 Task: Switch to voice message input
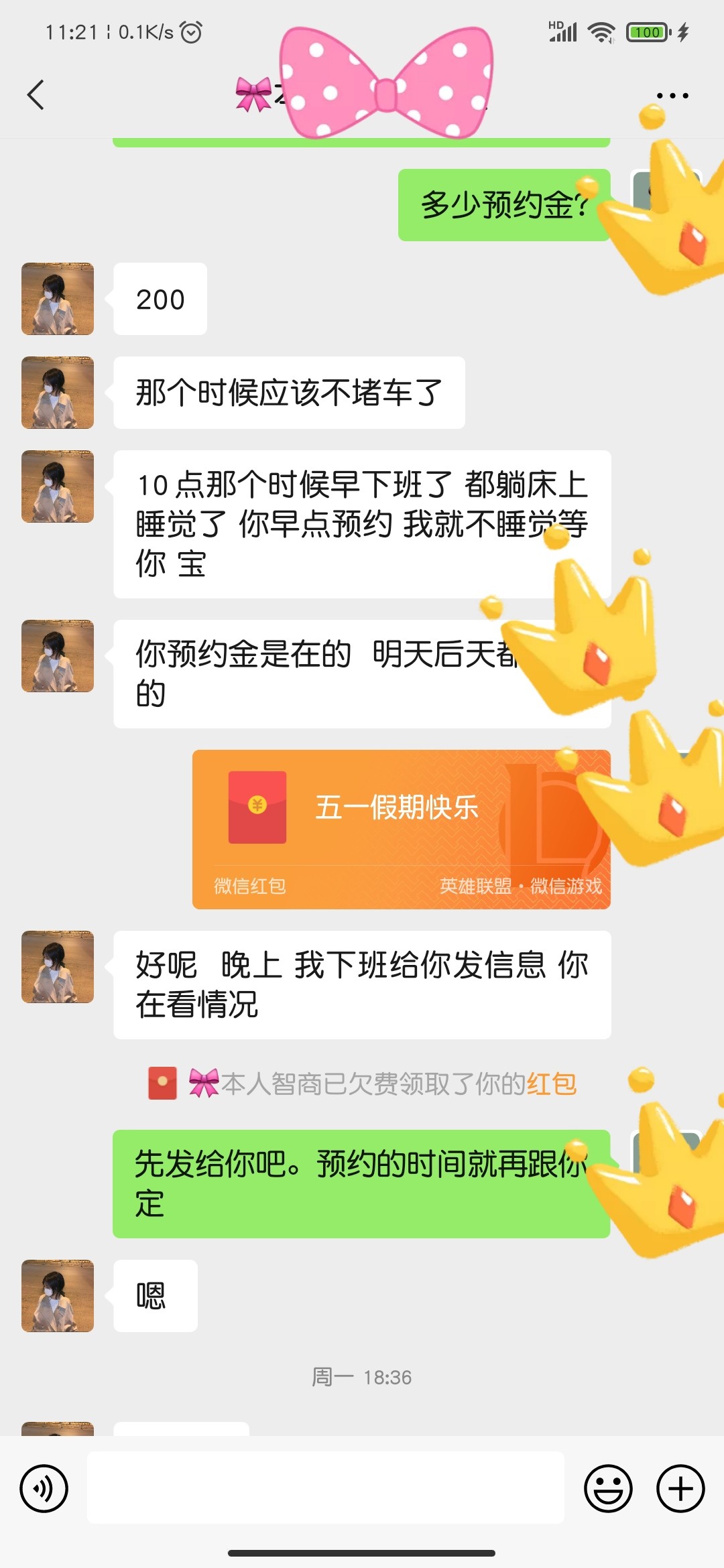[44, 1489]
